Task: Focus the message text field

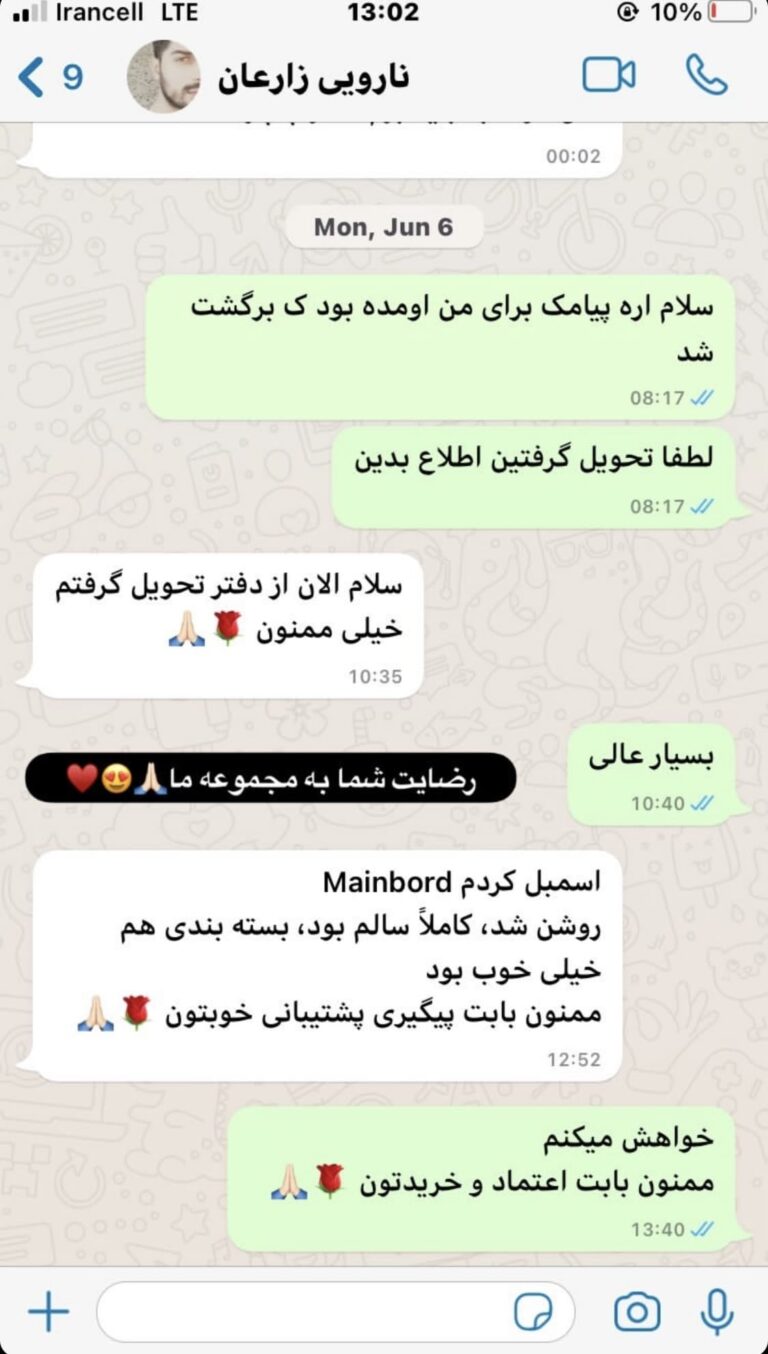Action: click(300, 1312)
